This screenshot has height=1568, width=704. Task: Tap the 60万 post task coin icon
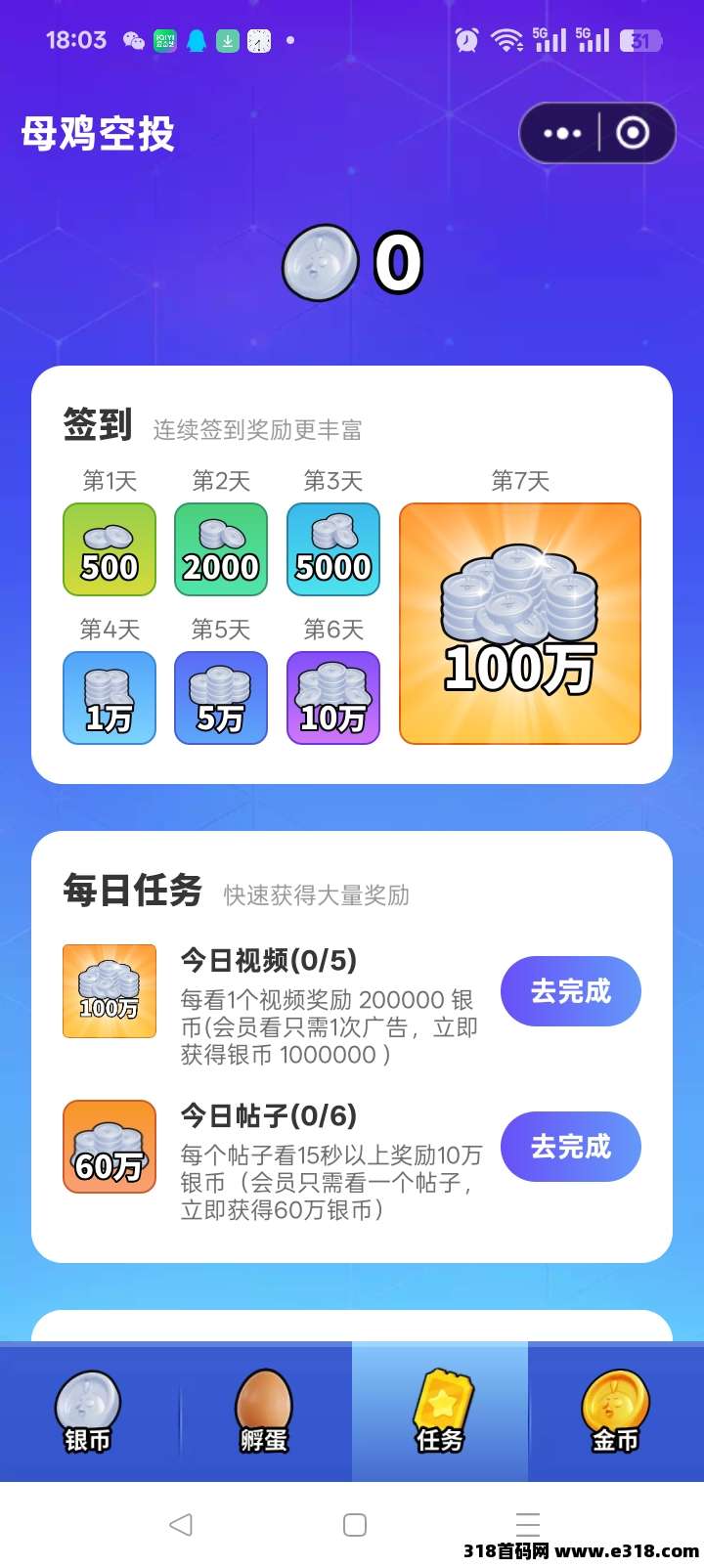109,1147
